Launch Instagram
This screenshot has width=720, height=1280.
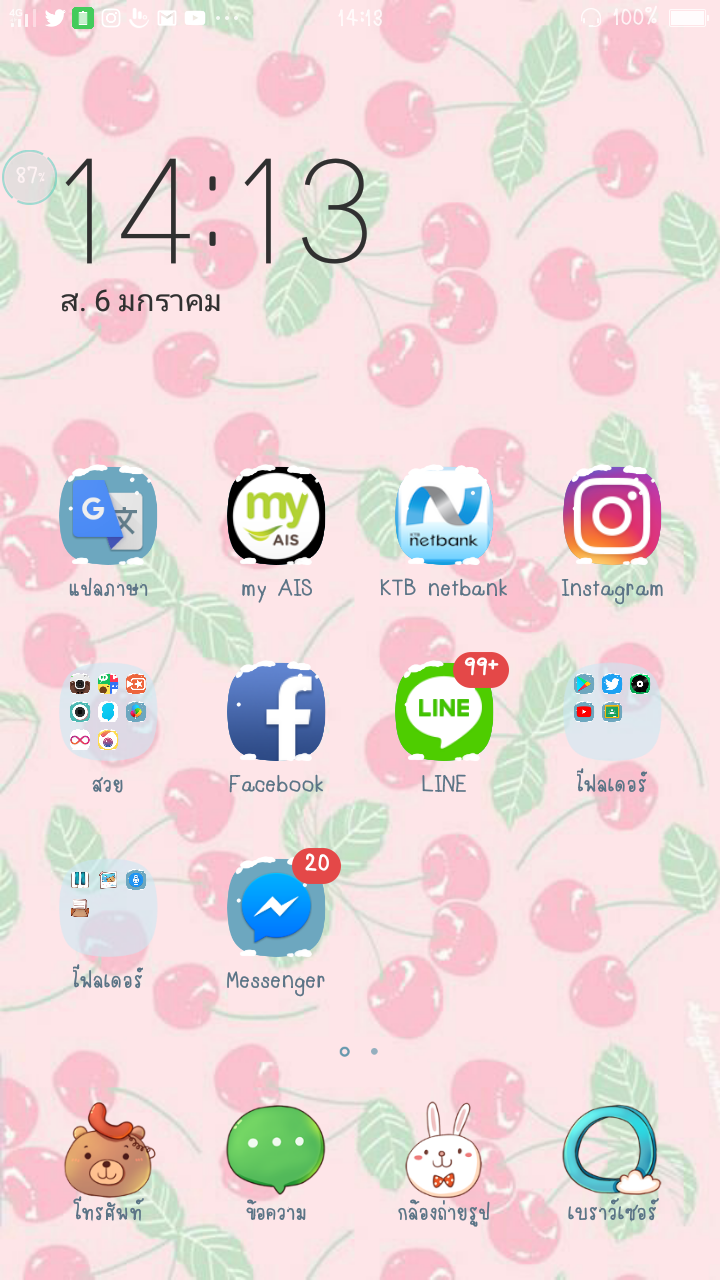(x=612, y=516)
